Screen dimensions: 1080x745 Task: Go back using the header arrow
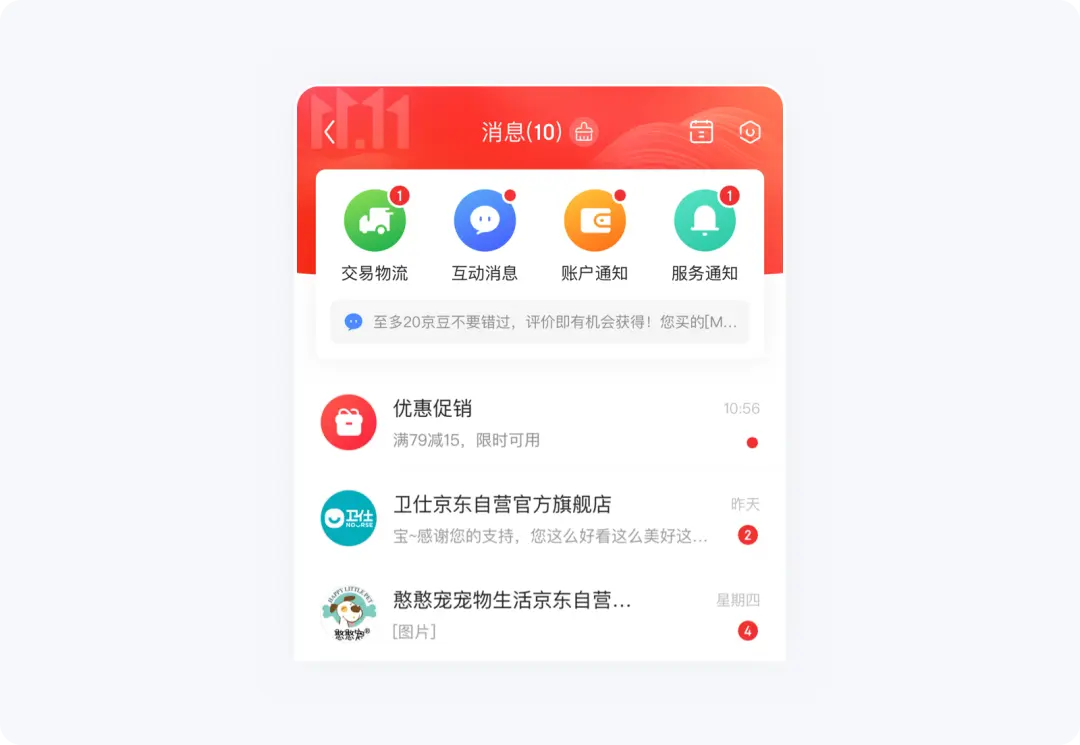tap(330, 132)
